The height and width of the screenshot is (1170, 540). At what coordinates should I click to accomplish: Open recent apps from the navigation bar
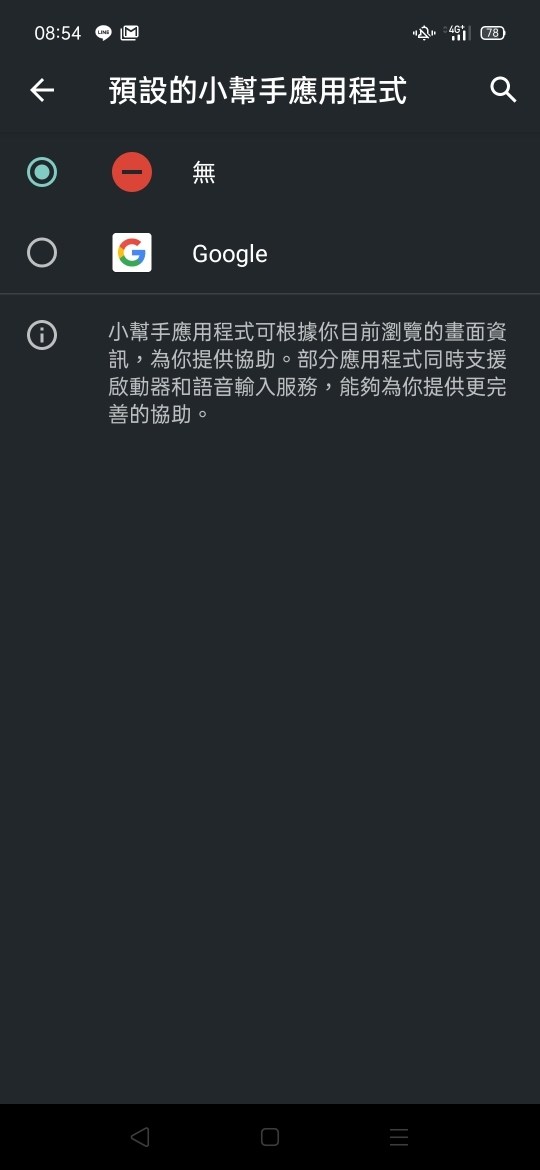coord(399,1136)
